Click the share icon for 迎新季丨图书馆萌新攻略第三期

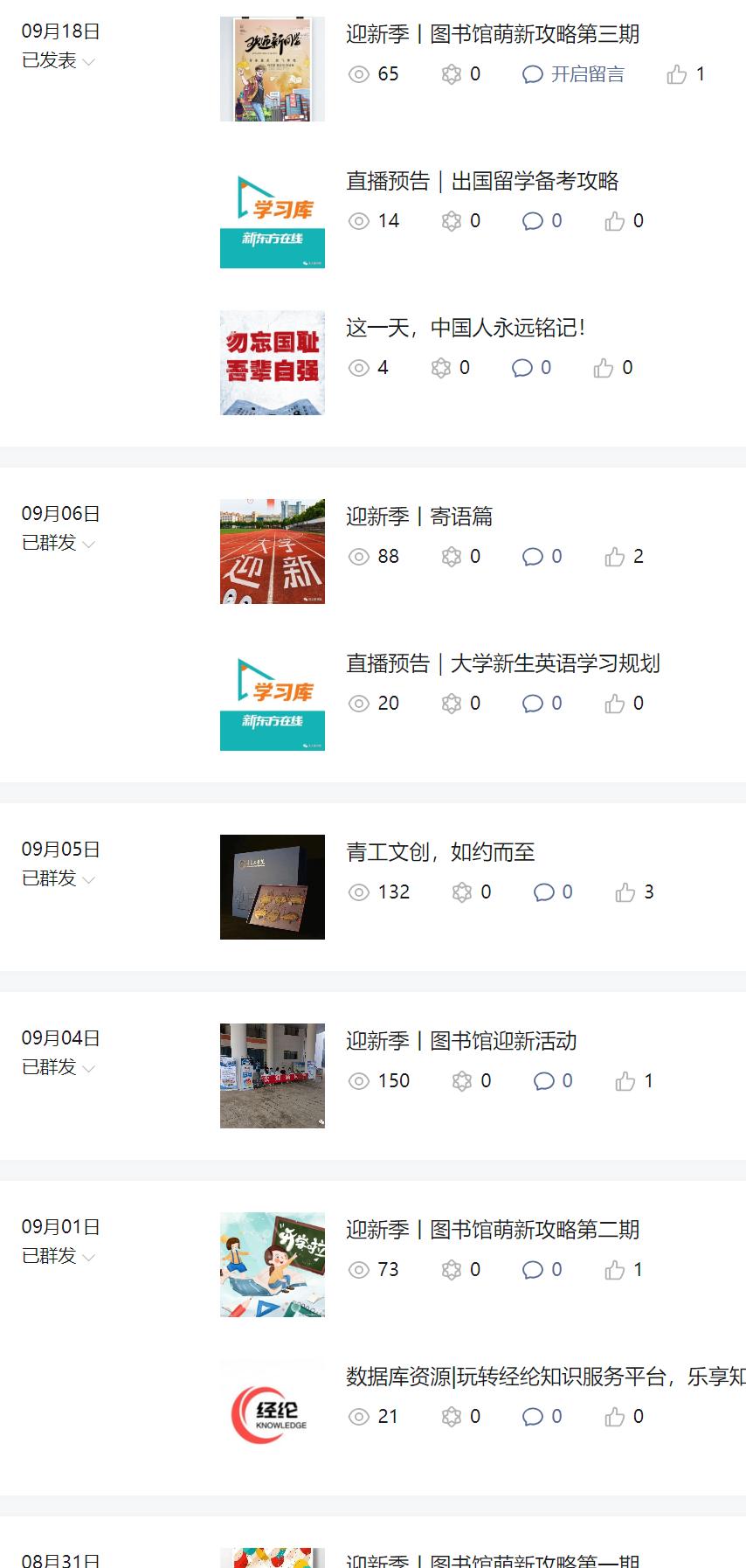[x=452, y=74]
